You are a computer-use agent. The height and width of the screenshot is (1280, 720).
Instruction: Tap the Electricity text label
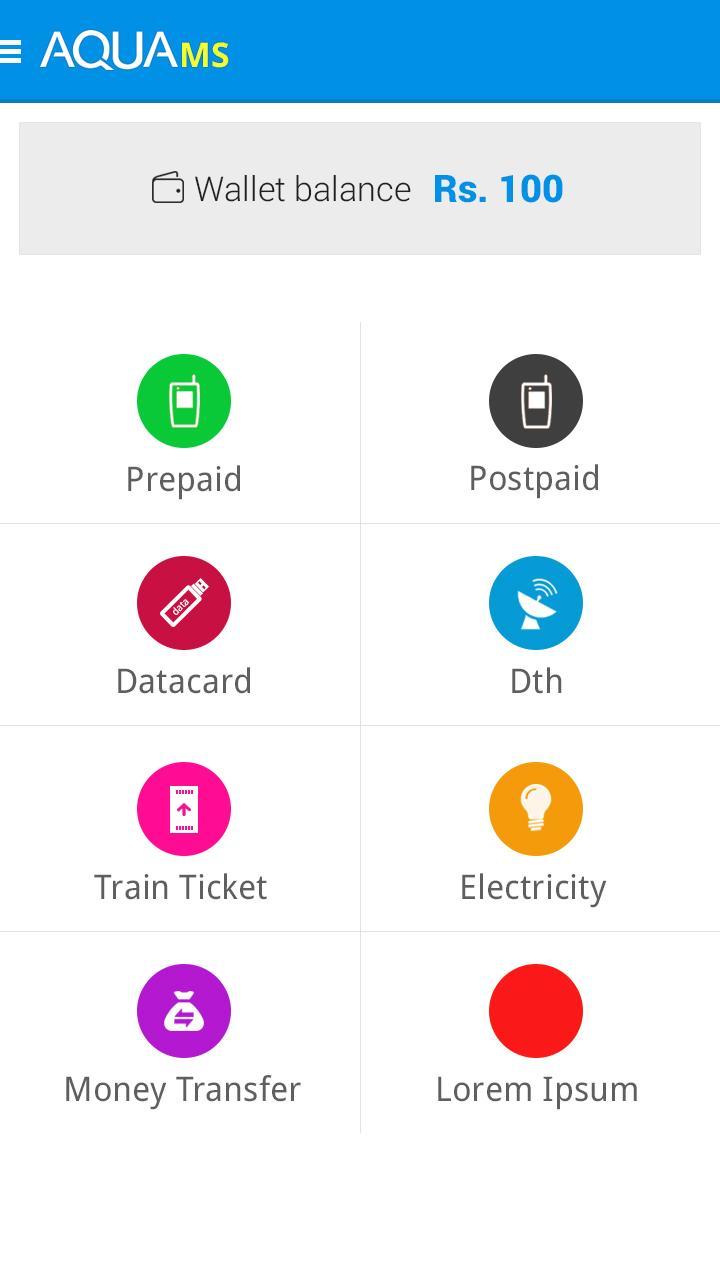pyautogui.click(x=533, y=886)
